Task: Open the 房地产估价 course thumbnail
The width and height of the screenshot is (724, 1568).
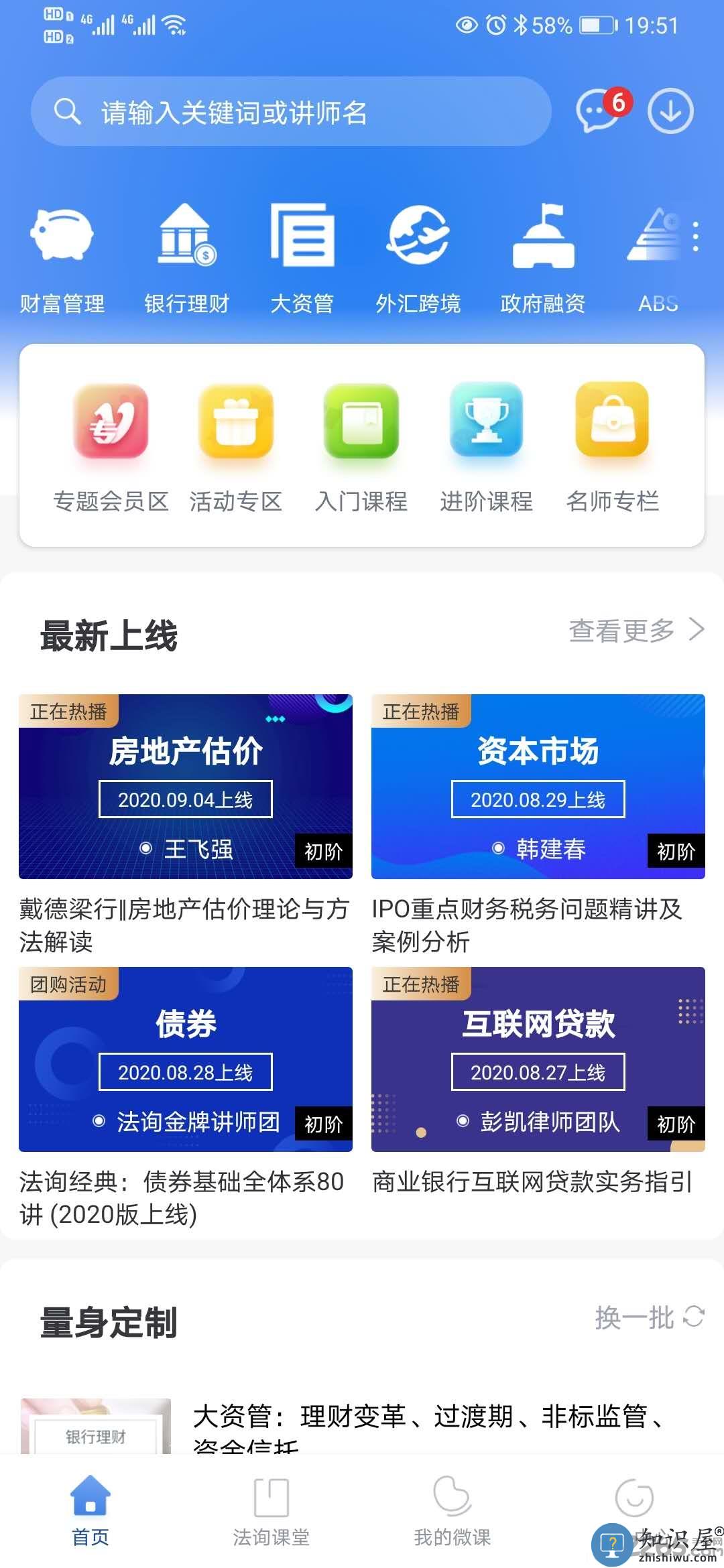Action: (x=185, y=785)
